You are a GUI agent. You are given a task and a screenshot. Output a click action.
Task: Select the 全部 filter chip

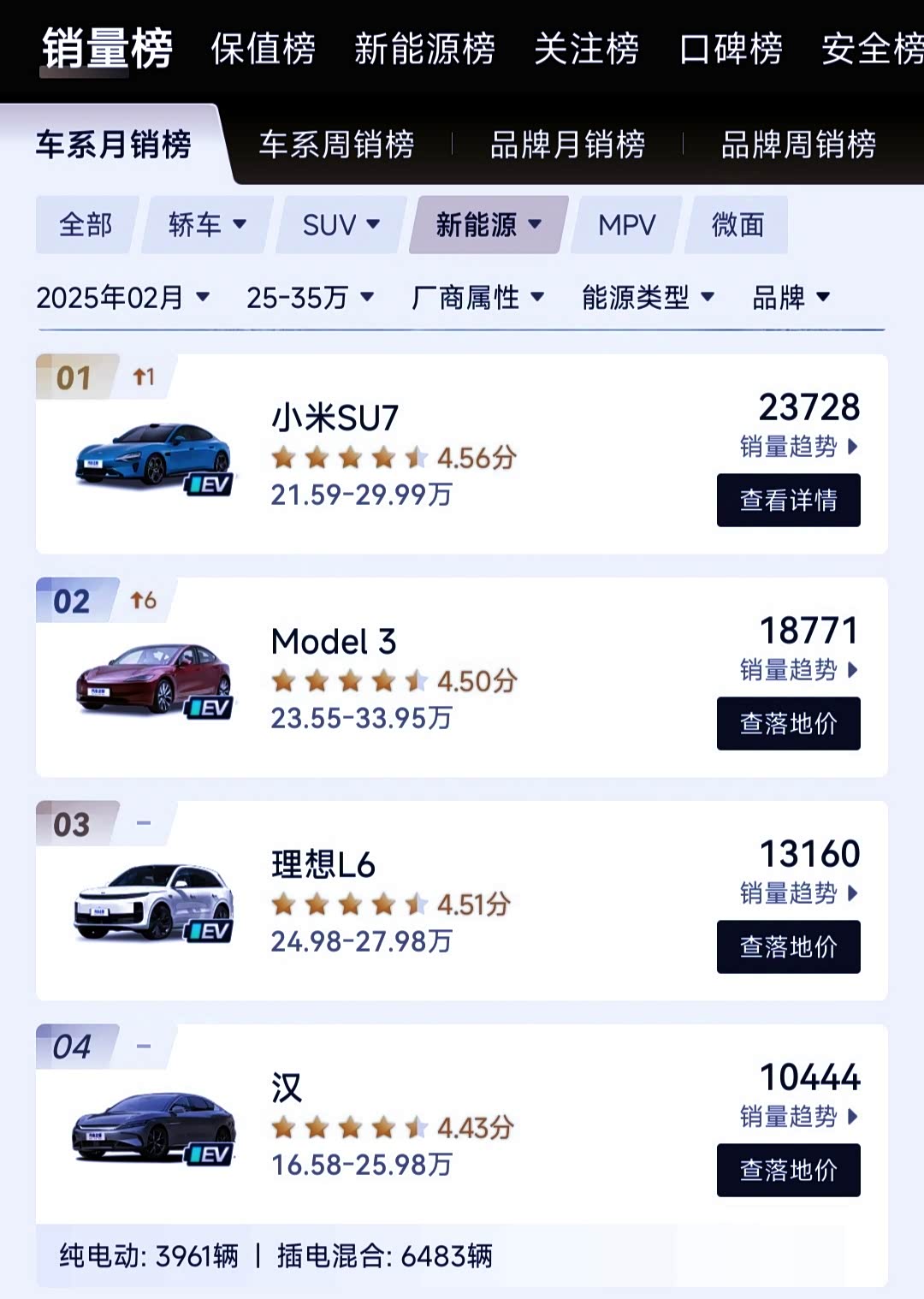pyautogui.click(x=84, y=225)
